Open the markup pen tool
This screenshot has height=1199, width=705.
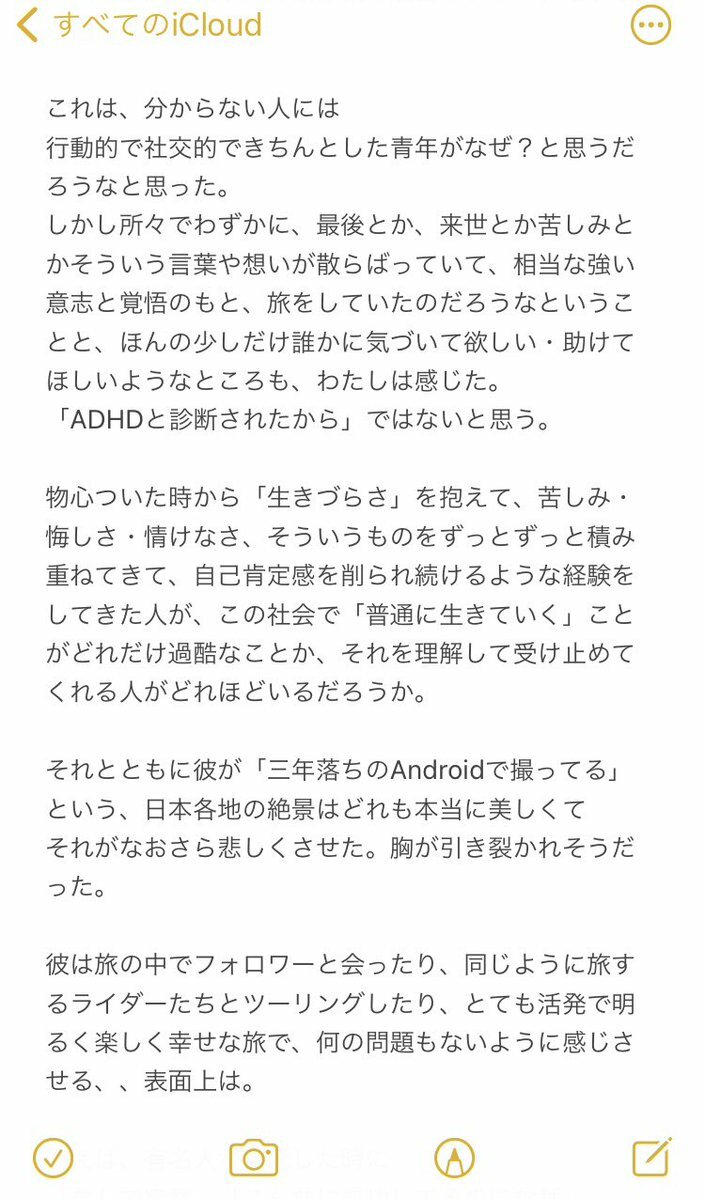click(x=454, y=1158)
